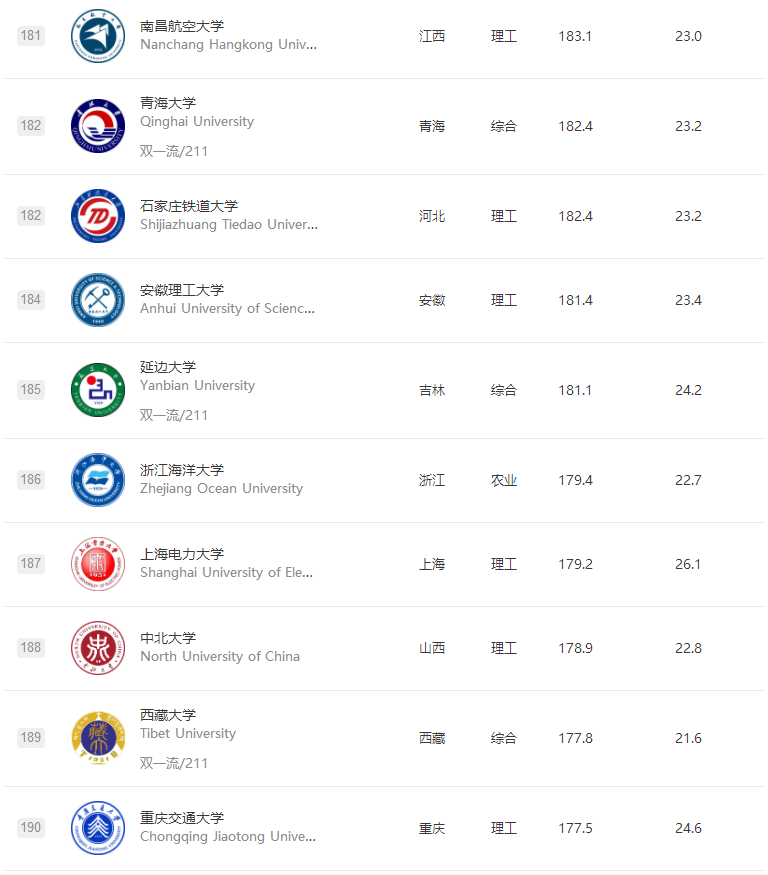This screenshot has height=875, width=768.
Task: Open the Tibet University entry
Action: [x=168, y=715]
